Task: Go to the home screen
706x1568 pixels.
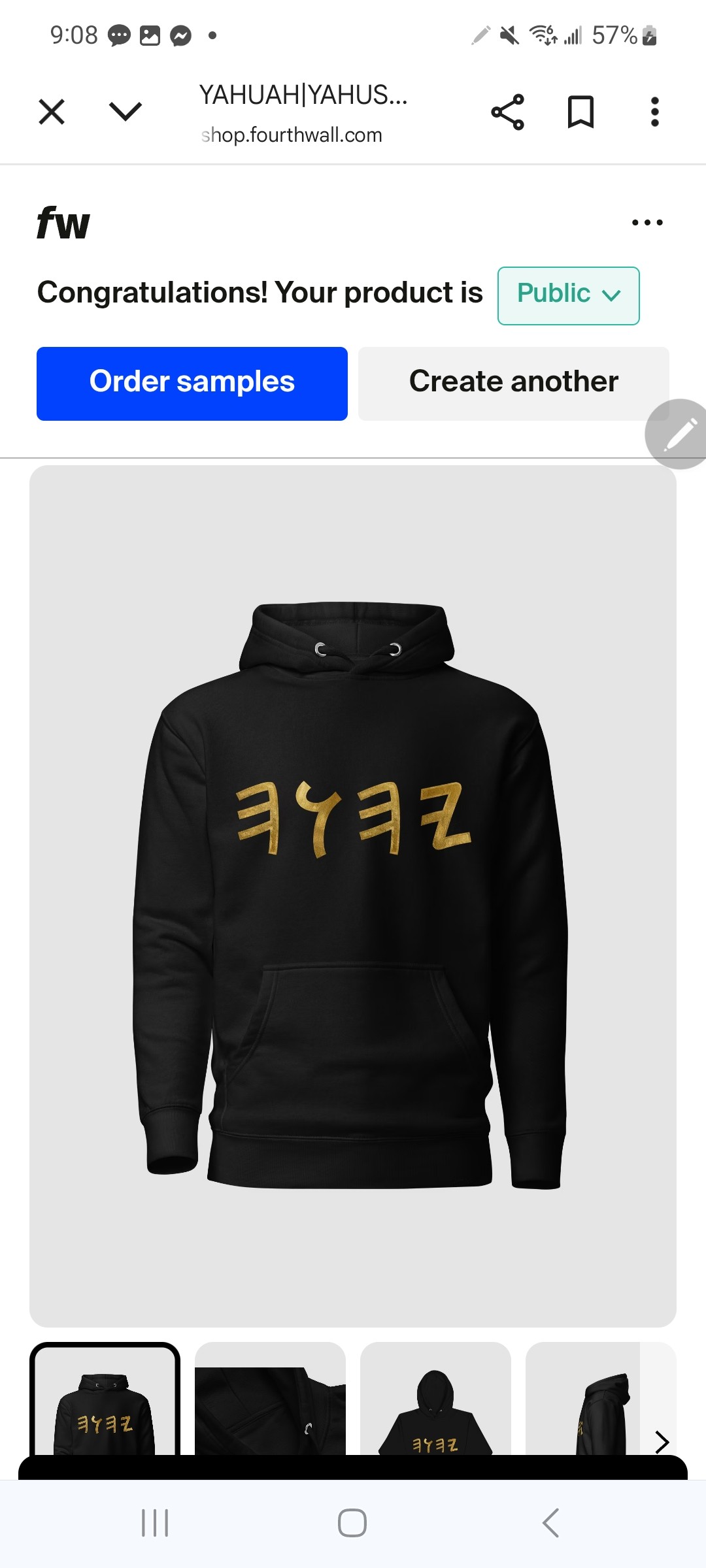Action: [352, 1523]
